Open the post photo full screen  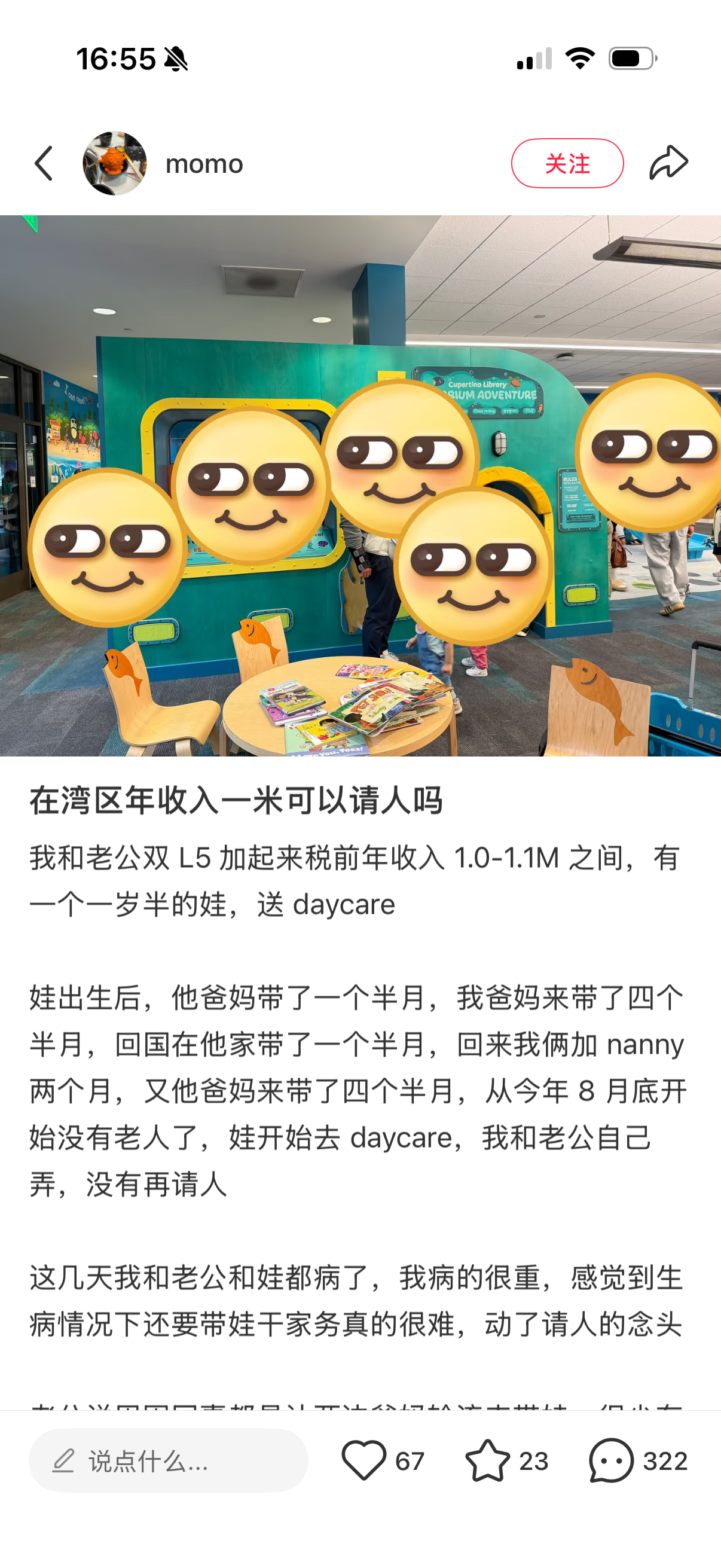(x=360, y=485)
